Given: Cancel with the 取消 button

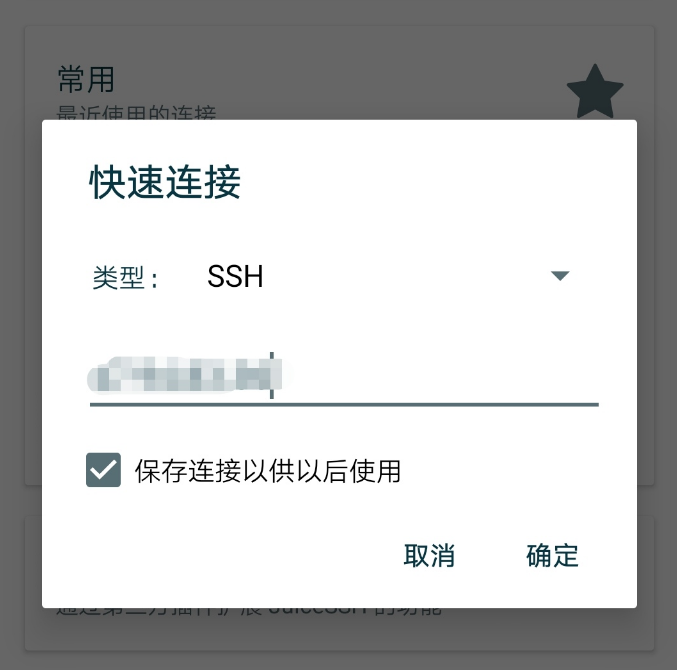Looking at the screenshot, I should click(429, 555).
